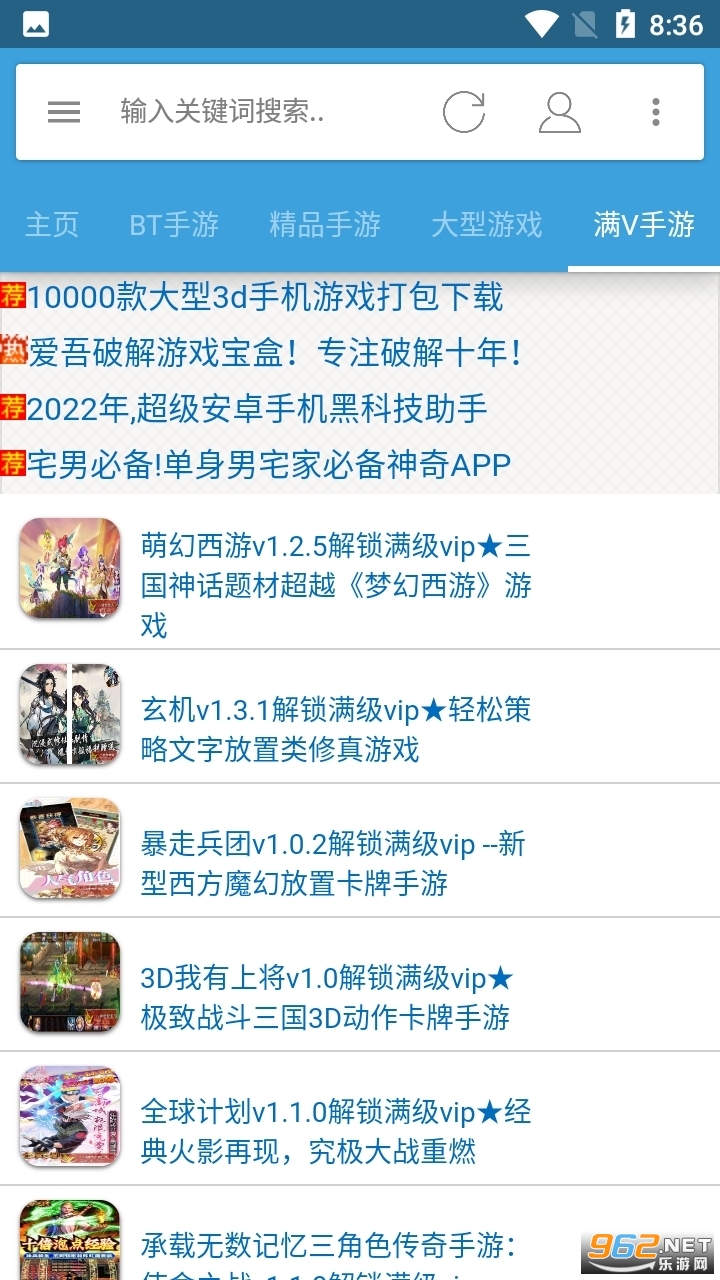The width and height of the screenshot is (720, 1280).
Task: Switch to the 大型游戏 tab
Action: coord(487,225)
